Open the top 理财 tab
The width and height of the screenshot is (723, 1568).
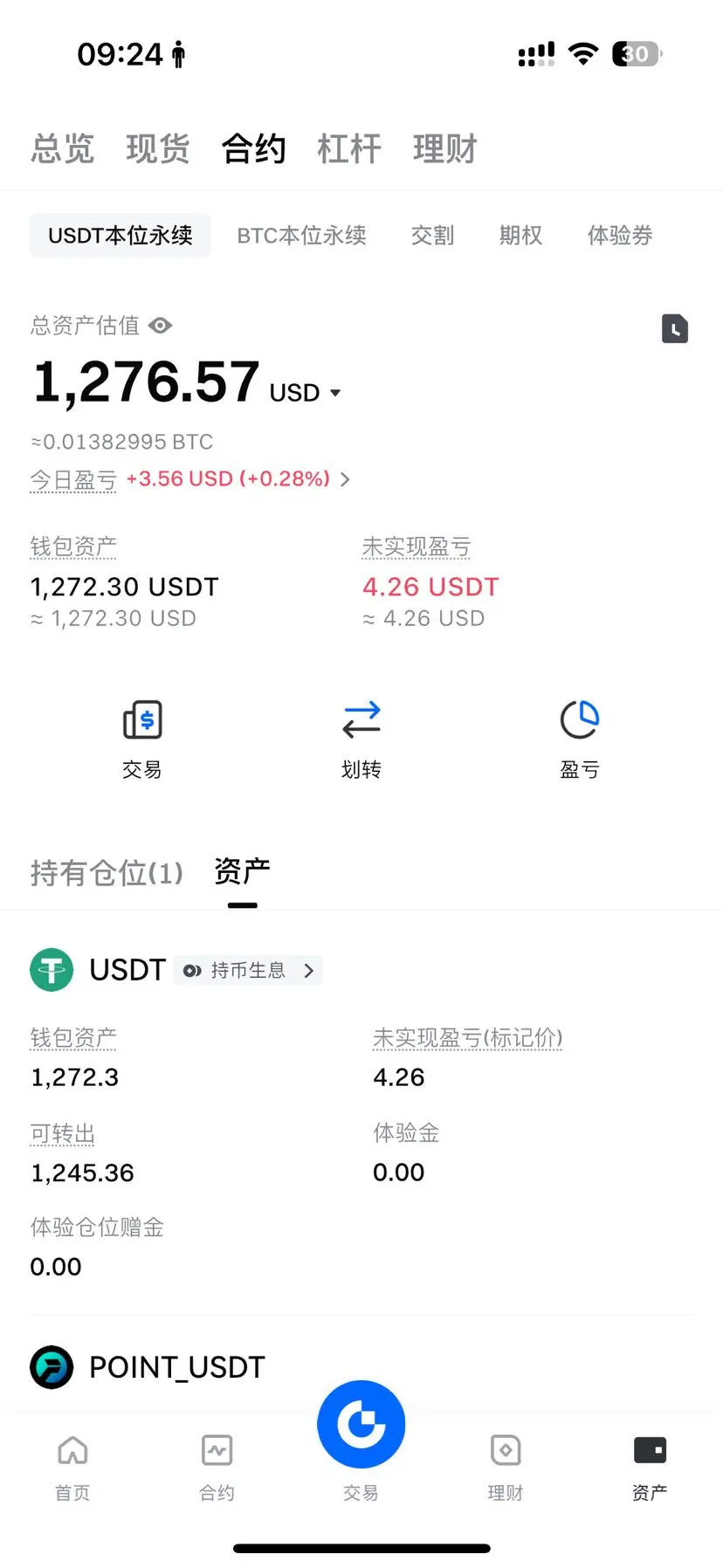(x=445, y=148)
